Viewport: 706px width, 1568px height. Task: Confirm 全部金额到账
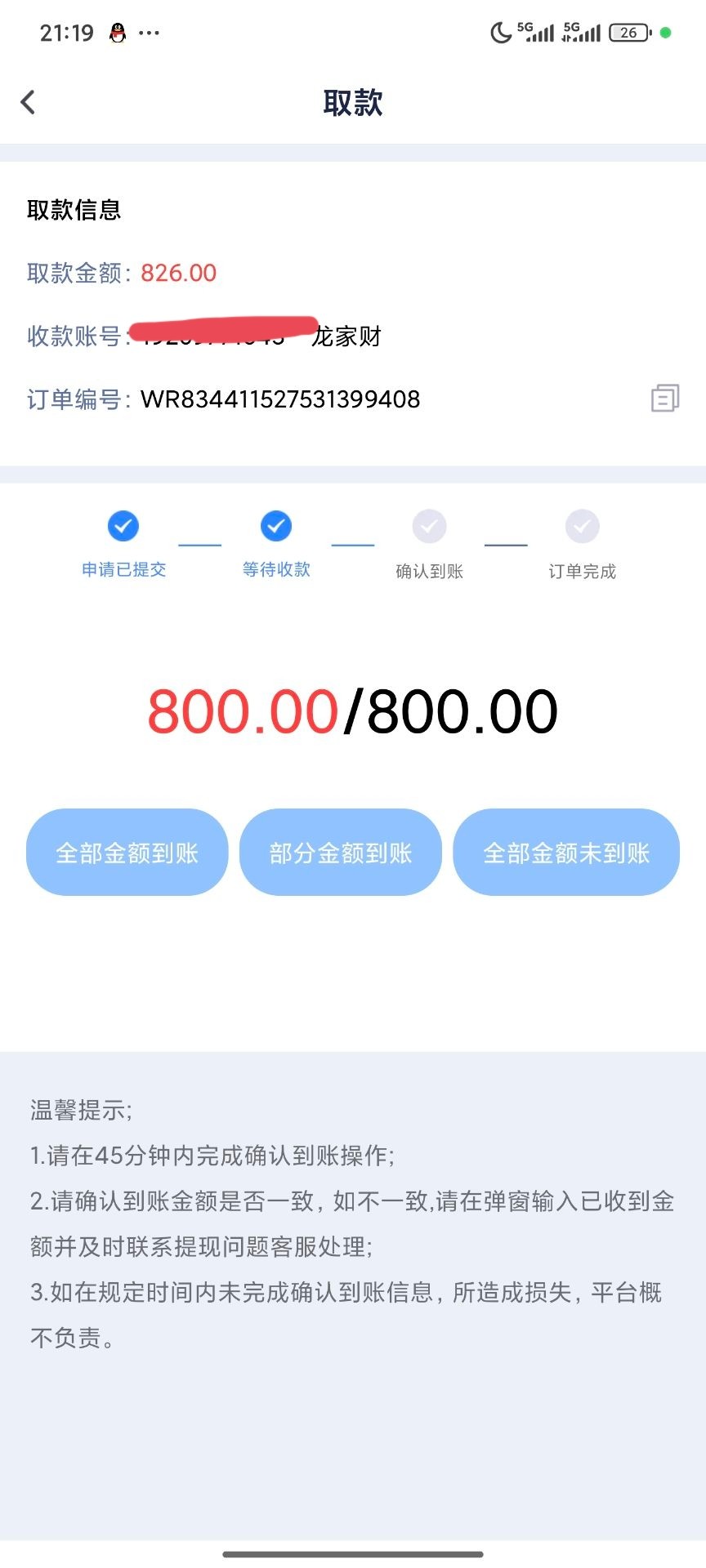[127, 853]
